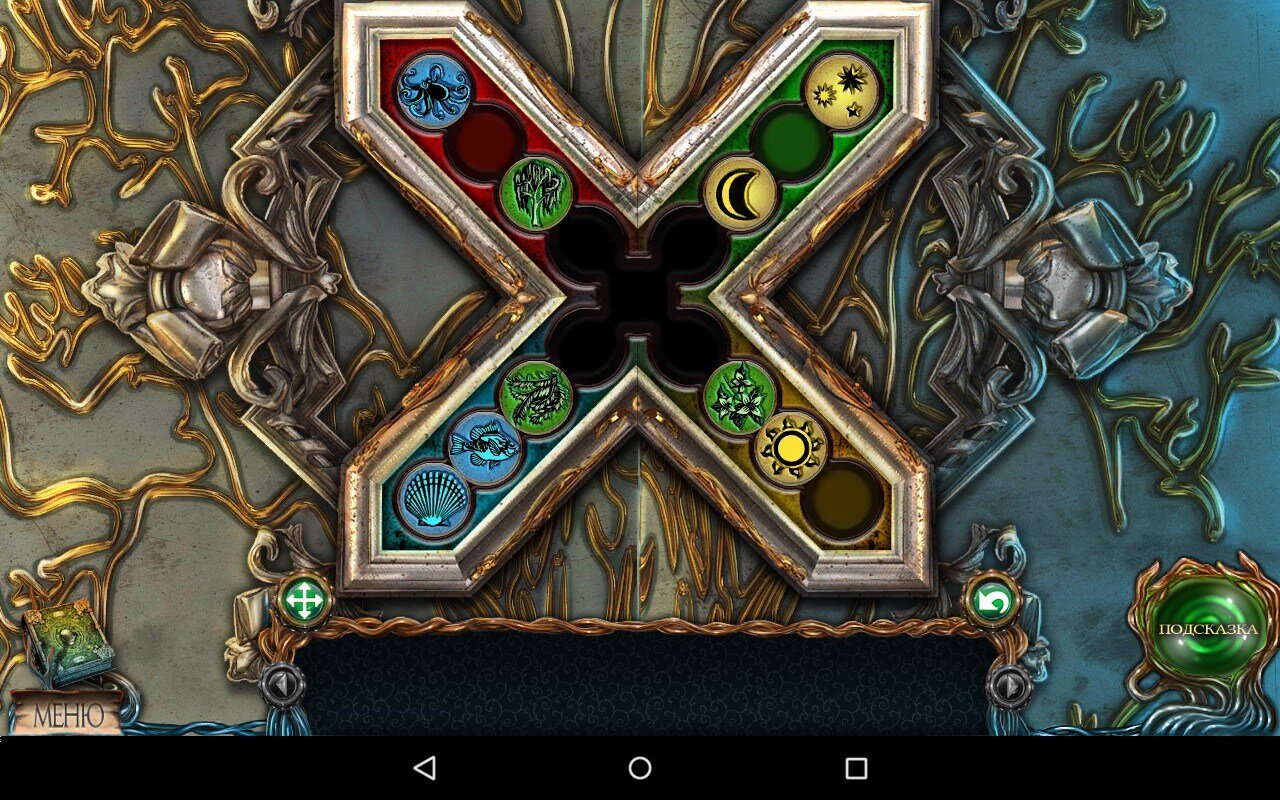Tap the blue seashell token
Viewport: 1280px width, 800px height.
[x=434, y=498]
